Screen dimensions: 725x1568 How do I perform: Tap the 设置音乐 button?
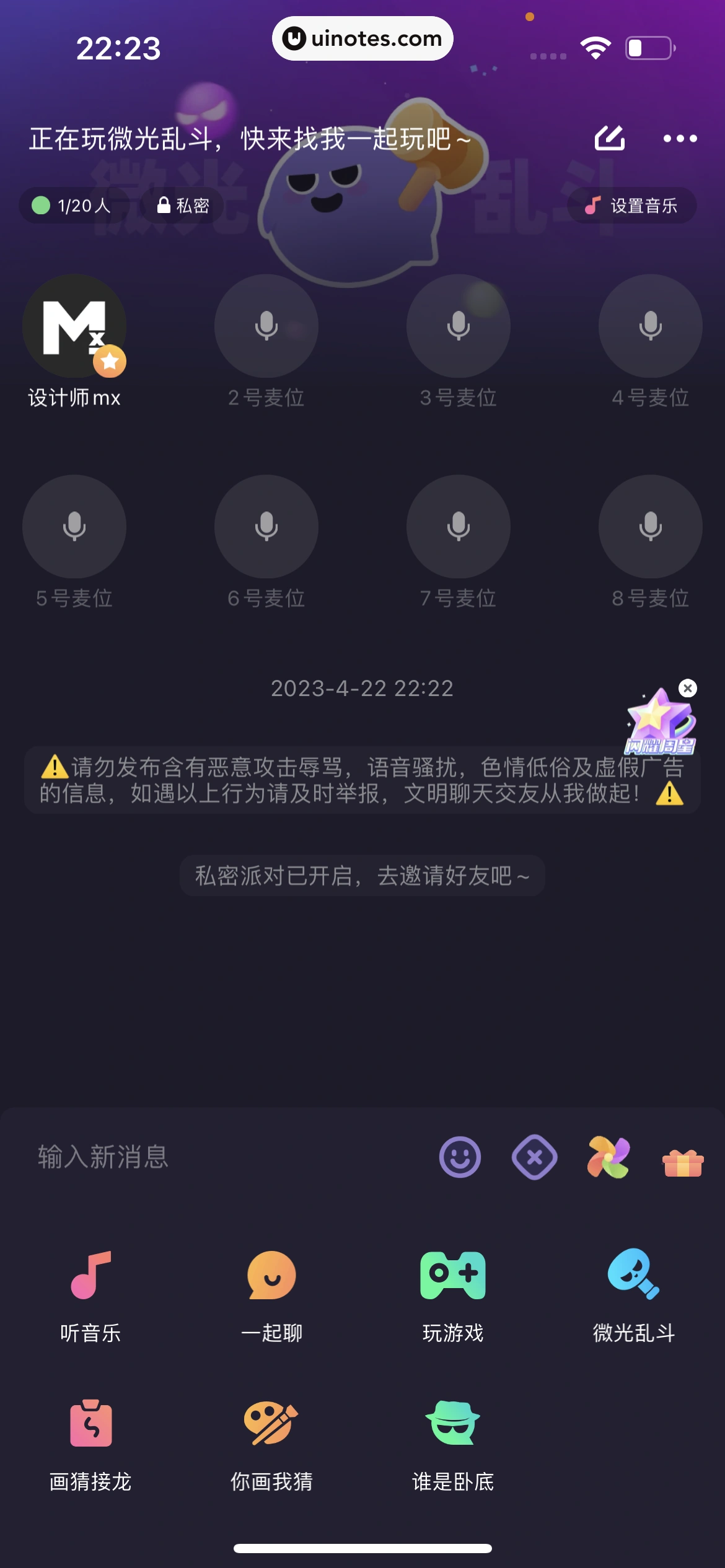pos(631,206)
